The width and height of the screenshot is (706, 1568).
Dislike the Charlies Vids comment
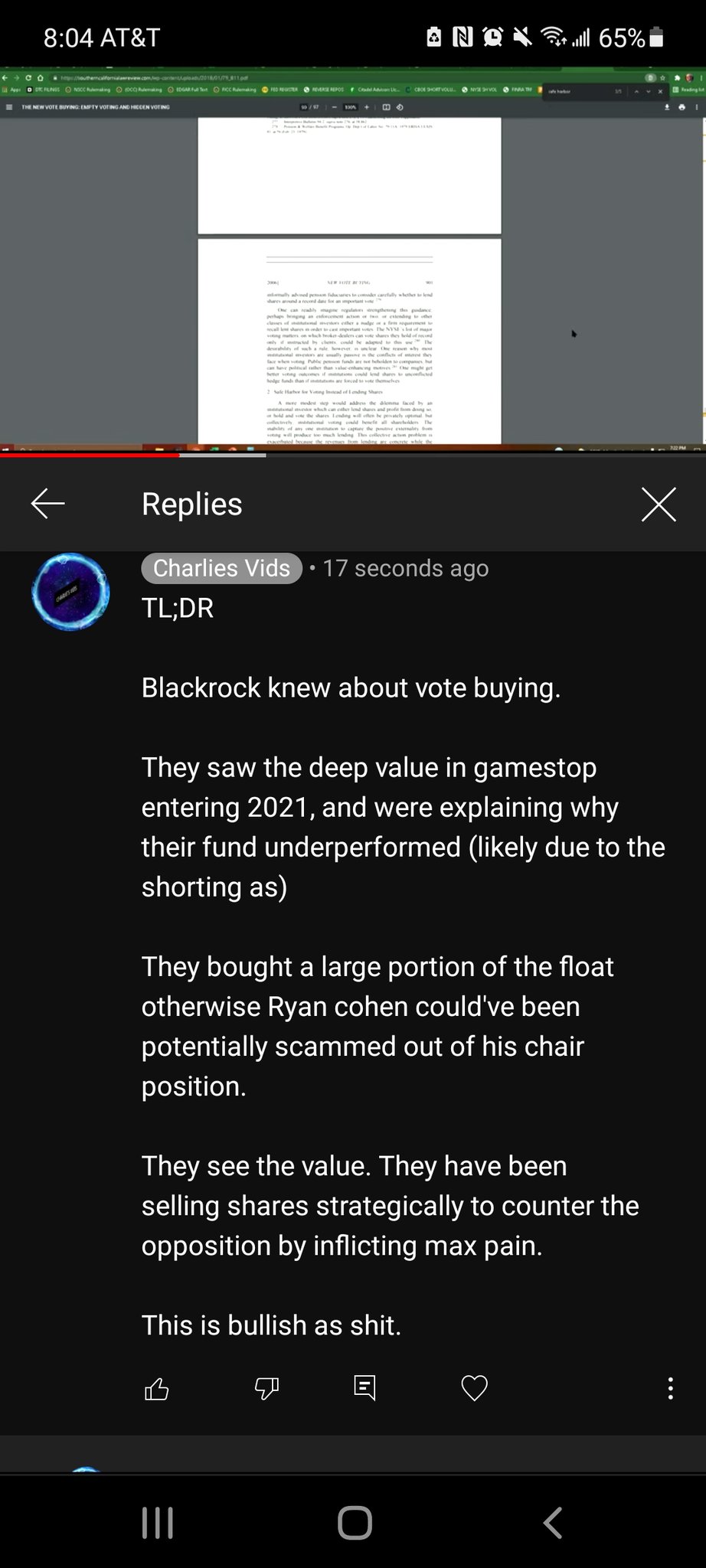[266, 1388]
